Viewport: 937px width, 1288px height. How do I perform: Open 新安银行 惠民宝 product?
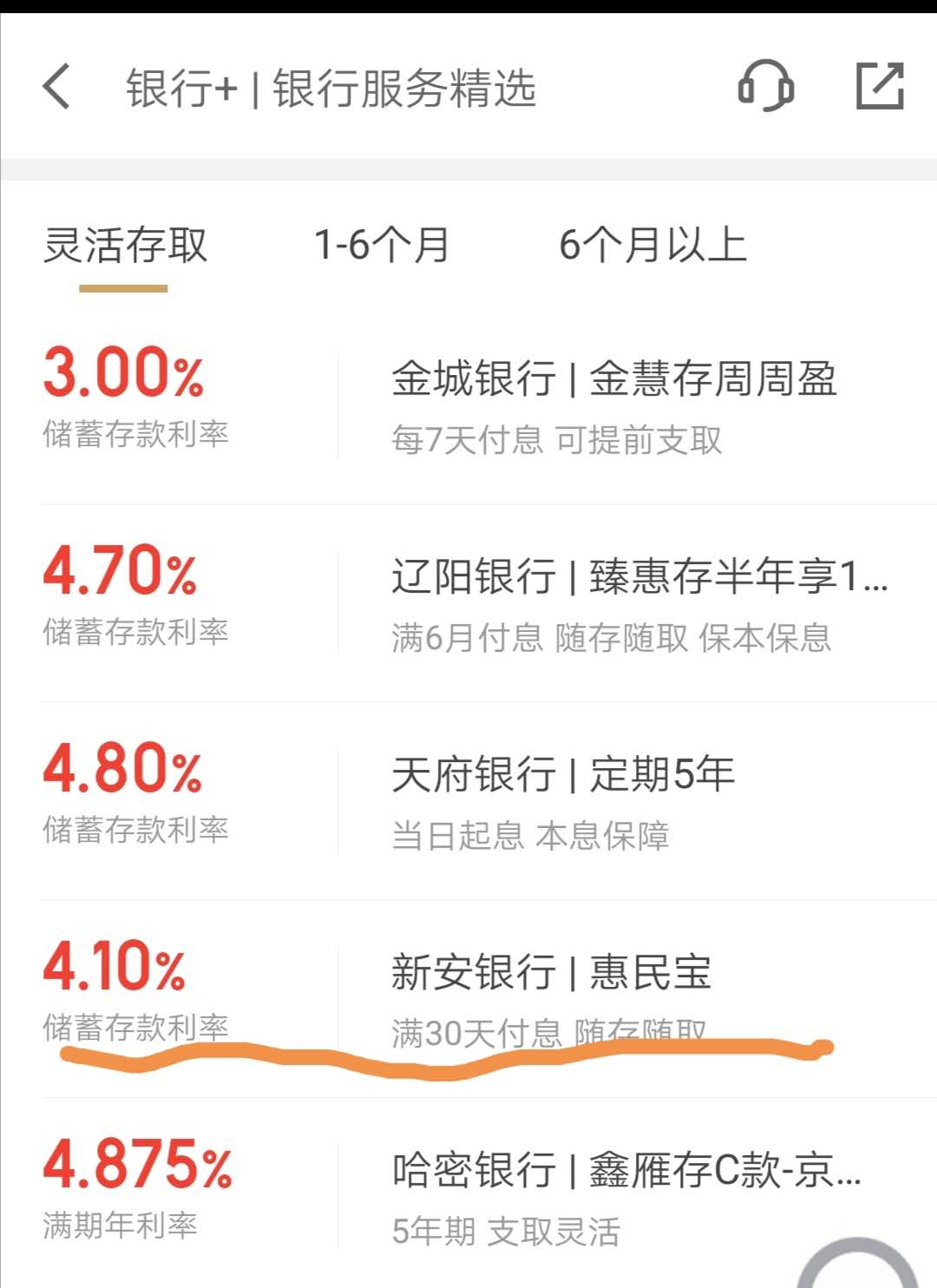[x=551, y=973]
